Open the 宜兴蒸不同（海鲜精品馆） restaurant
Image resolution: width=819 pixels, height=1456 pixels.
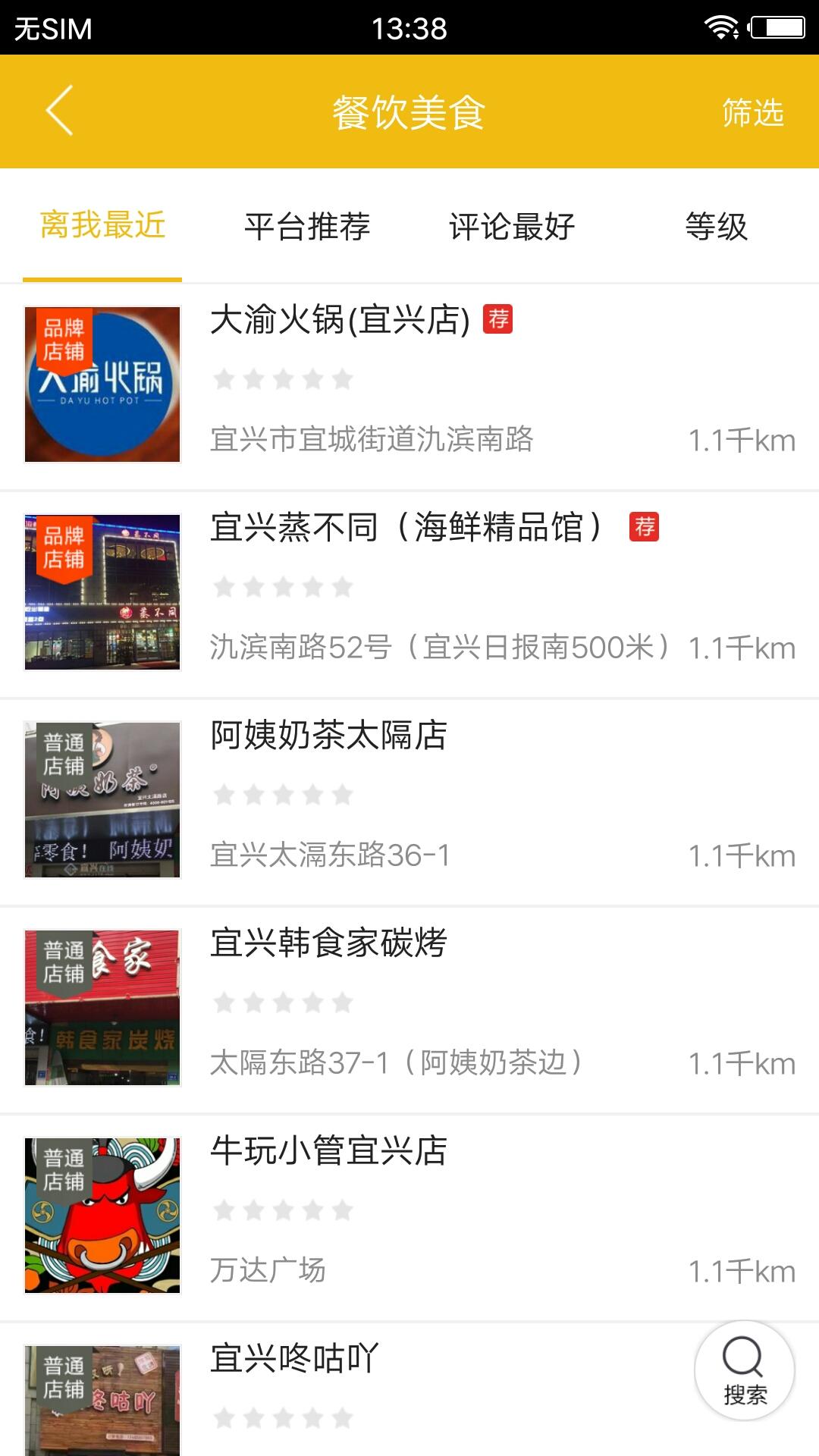pos(409,595)
